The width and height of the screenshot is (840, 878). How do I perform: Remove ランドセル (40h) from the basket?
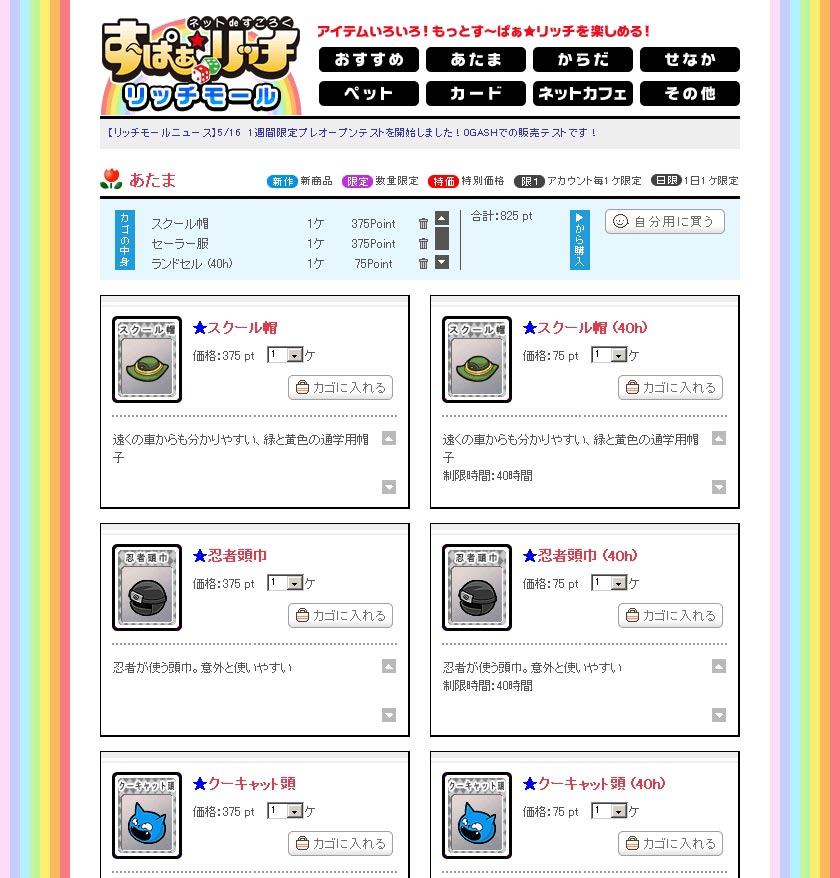[423, 263]
